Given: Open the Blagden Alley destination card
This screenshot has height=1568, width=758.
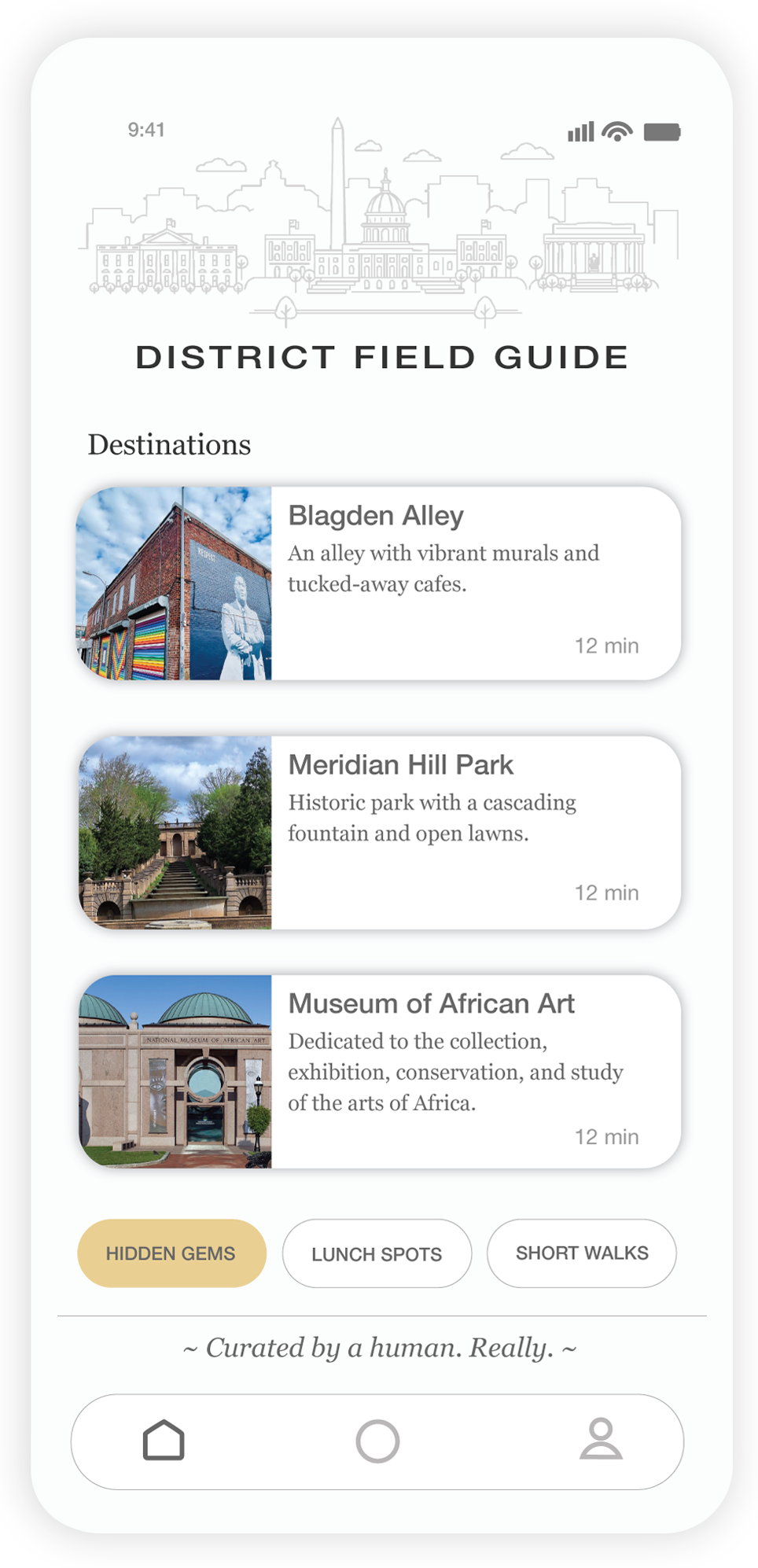Looking at the screenshot, I should (x=378, y=583).
